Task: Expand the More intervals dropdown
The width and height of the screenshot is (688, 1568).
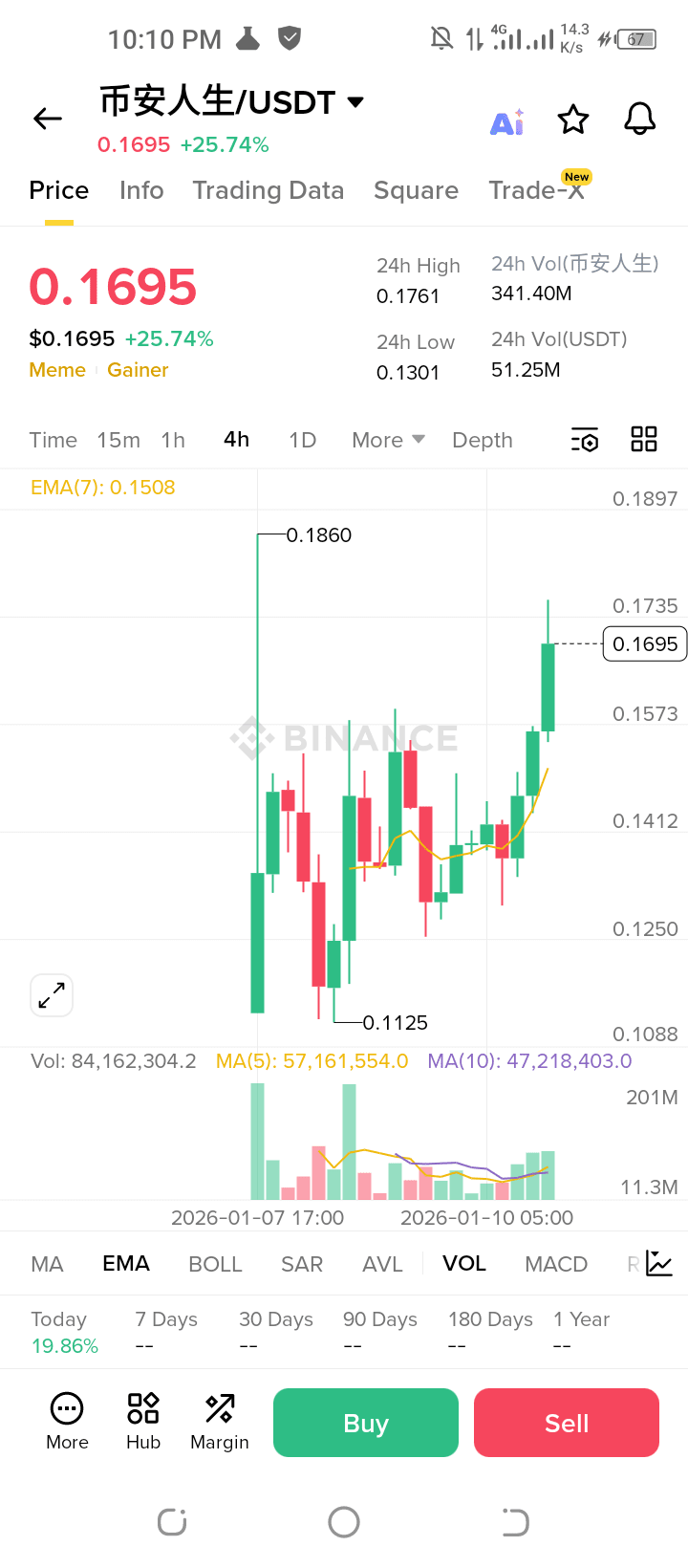Action: point(388,440)
